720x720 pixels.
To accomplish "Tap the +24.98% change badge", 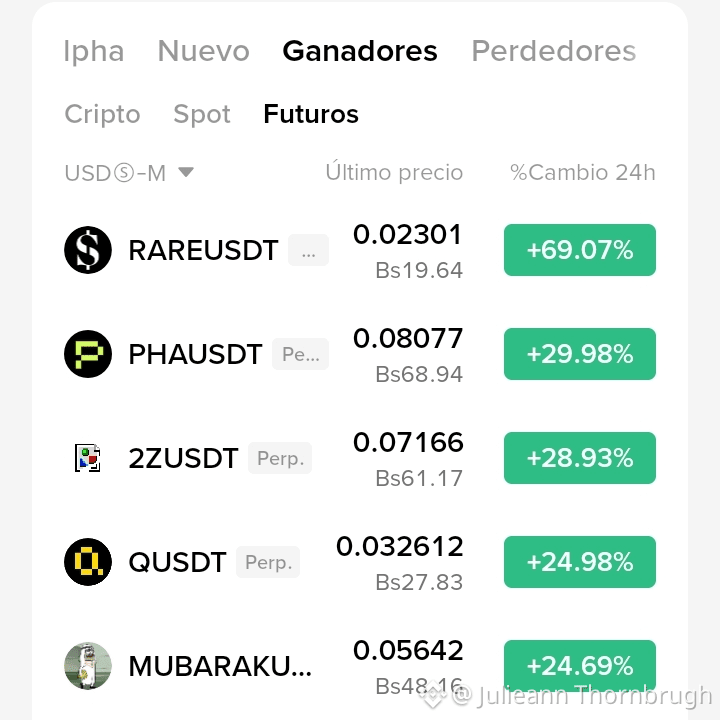I will click(x=580, y=562).
